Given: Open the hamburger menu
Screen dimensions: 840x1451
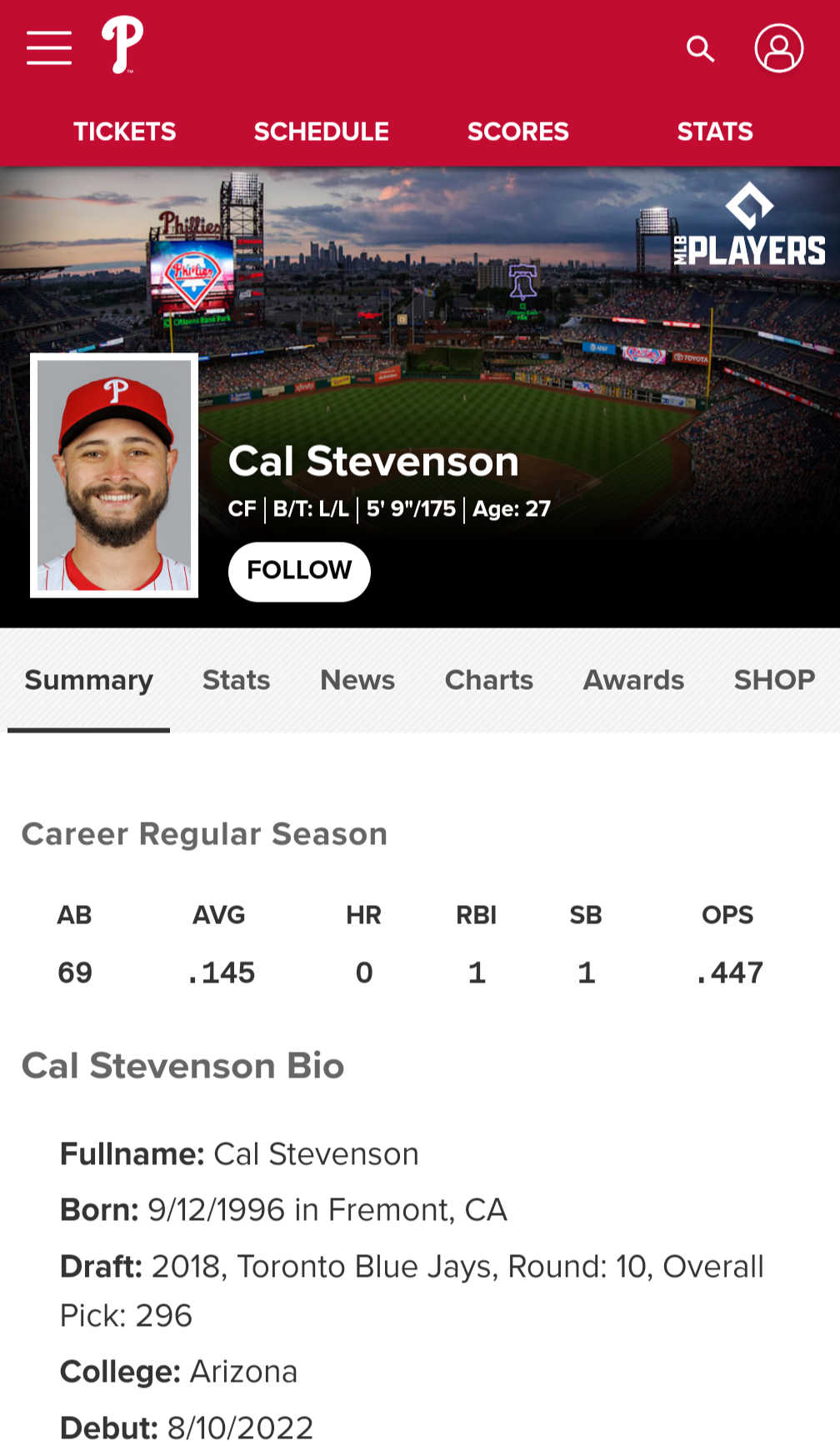Looking at the screenshot, I should (x=49, y=48).
